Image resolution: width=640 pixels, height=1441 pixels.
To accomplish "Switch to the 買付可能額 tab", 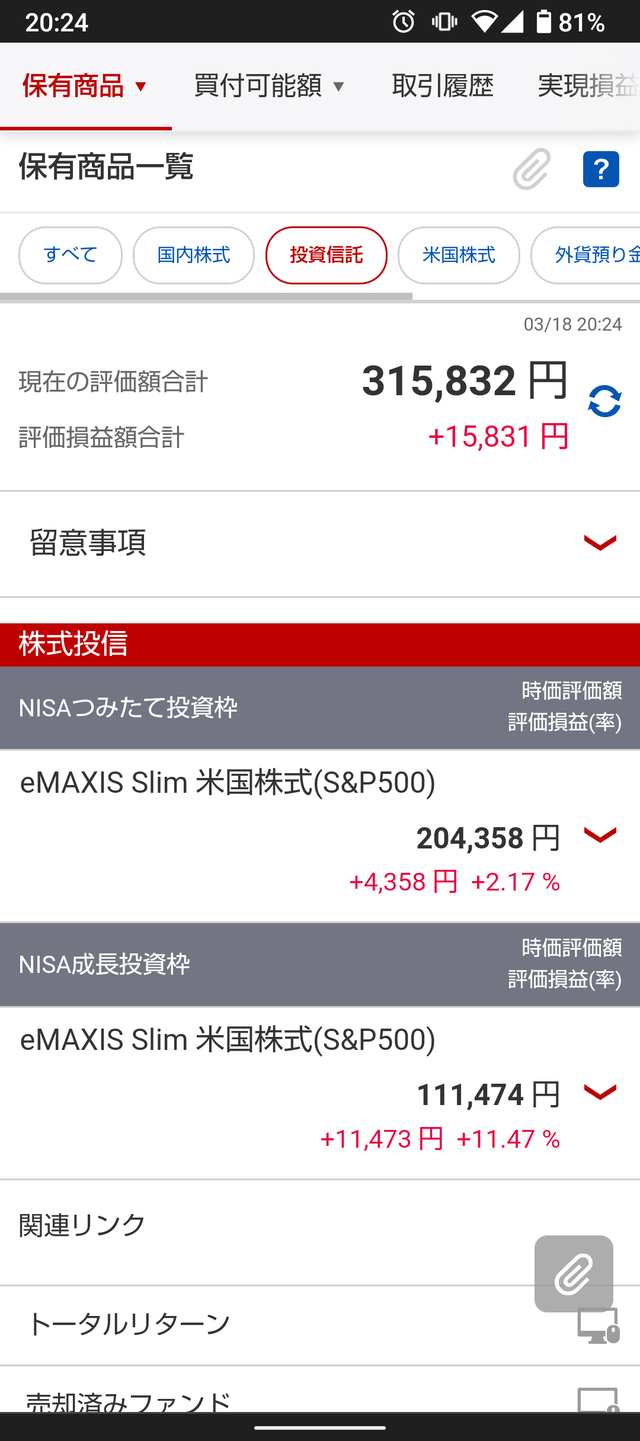I will (x=269, y=87).
